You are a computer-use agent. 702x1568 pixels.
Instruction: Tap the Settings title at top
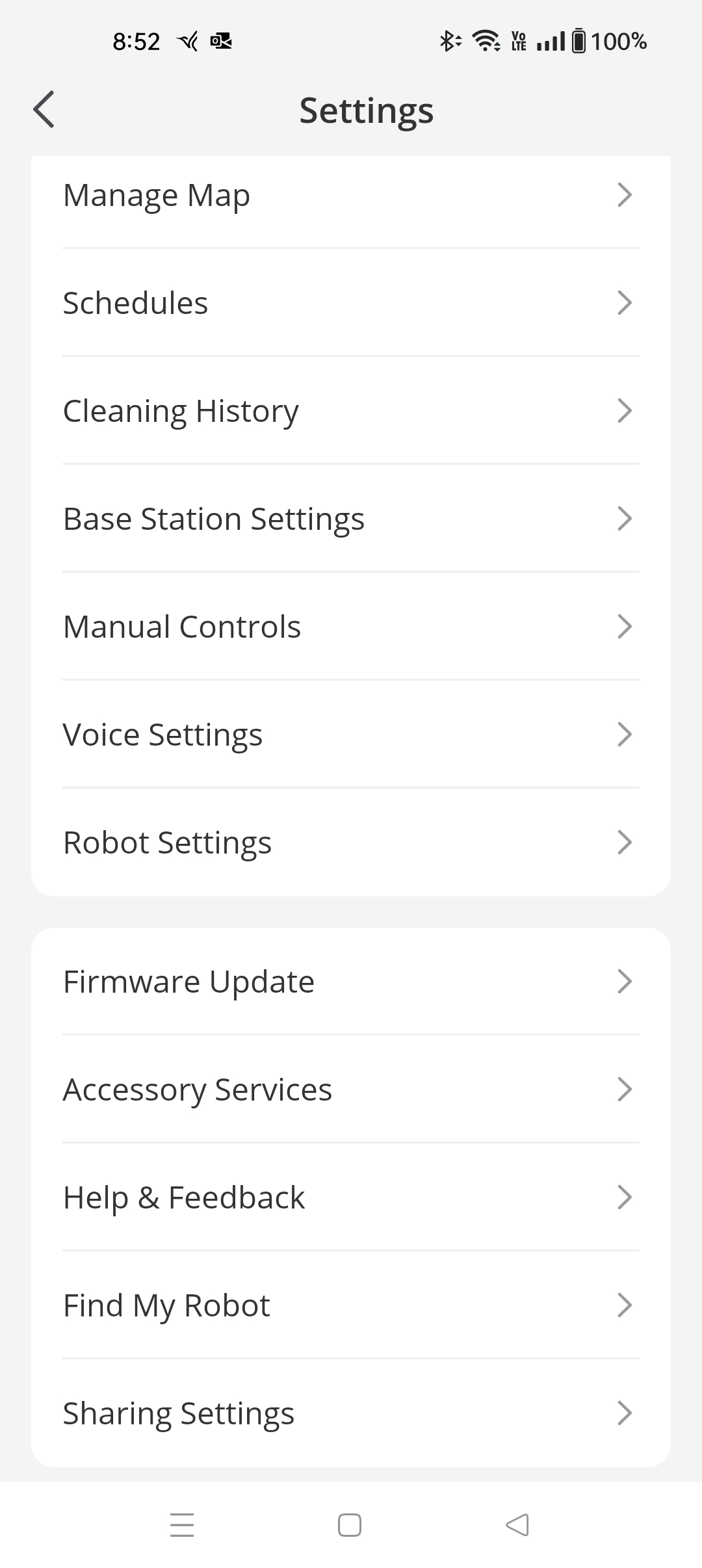click(367, 110)
